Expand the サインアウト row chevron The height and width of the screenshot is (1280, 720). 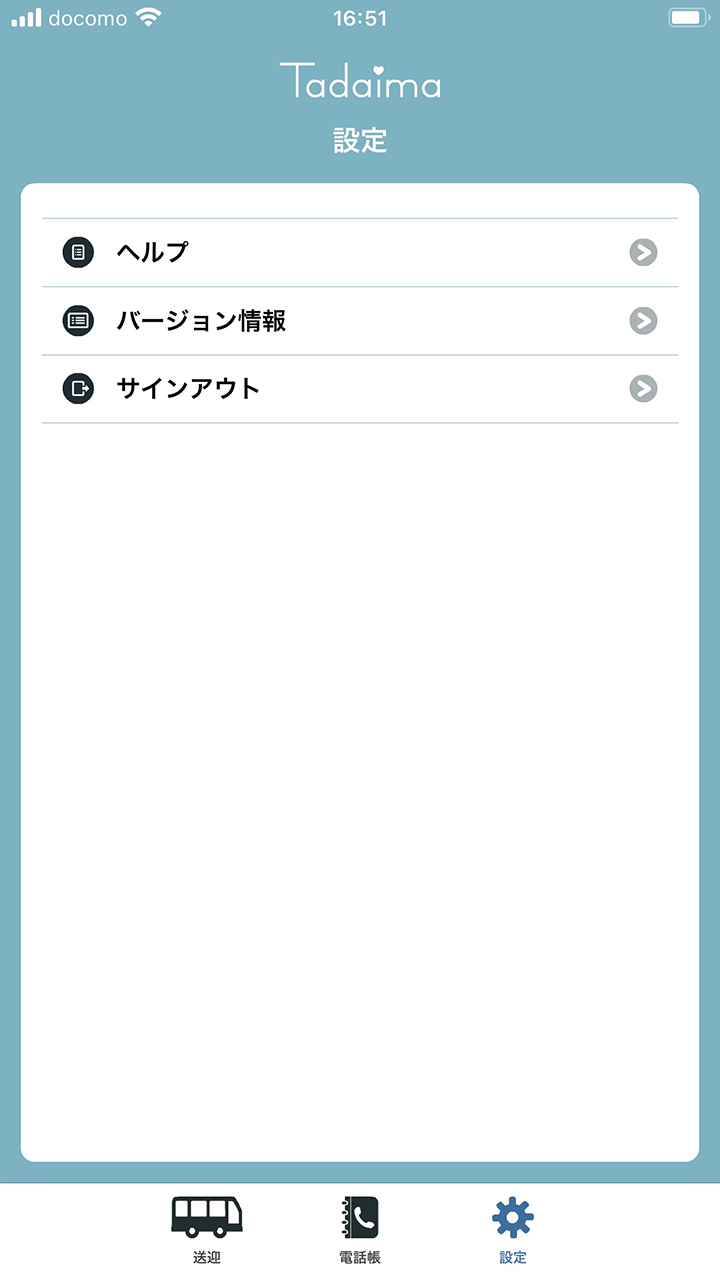(642, 389)
